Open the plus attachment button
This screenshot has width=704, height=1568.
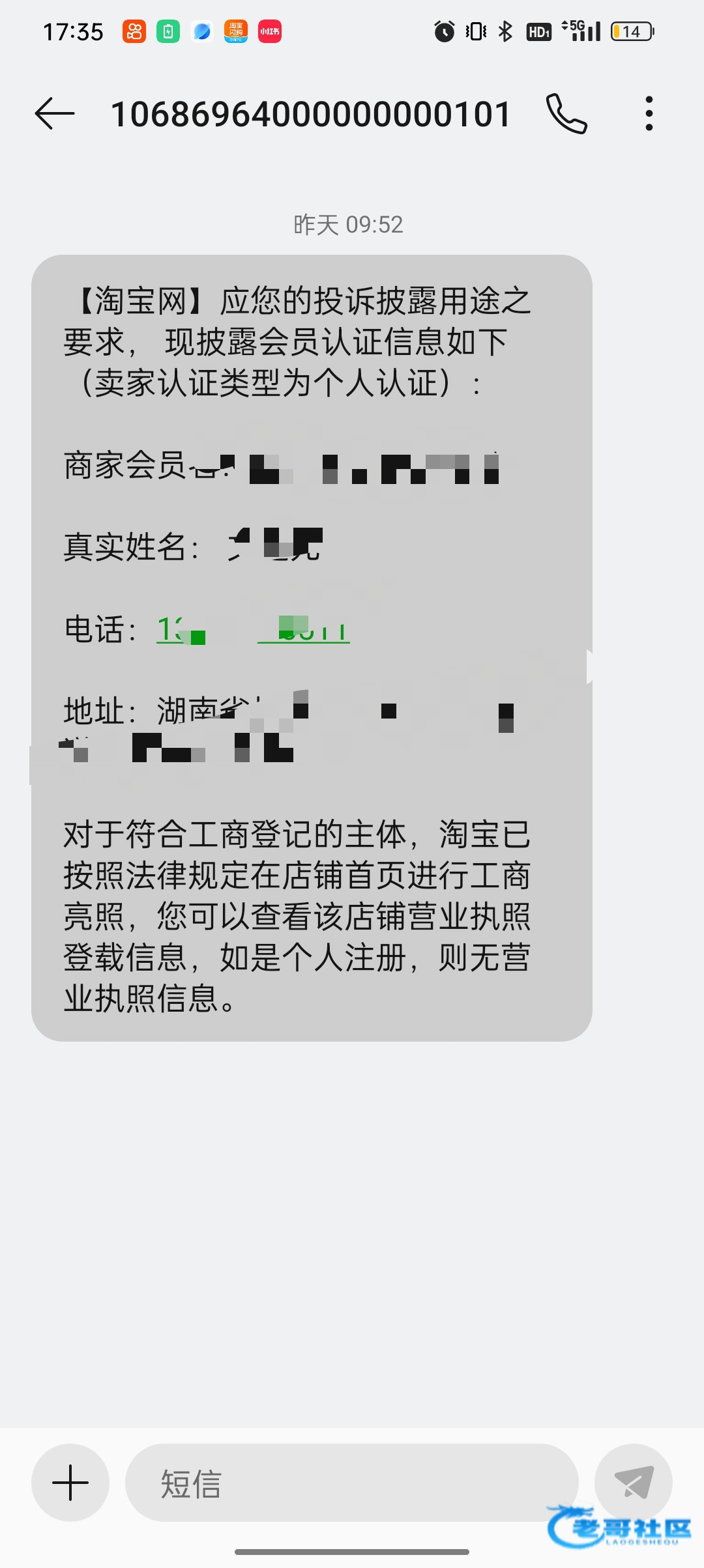[70, 1483]
